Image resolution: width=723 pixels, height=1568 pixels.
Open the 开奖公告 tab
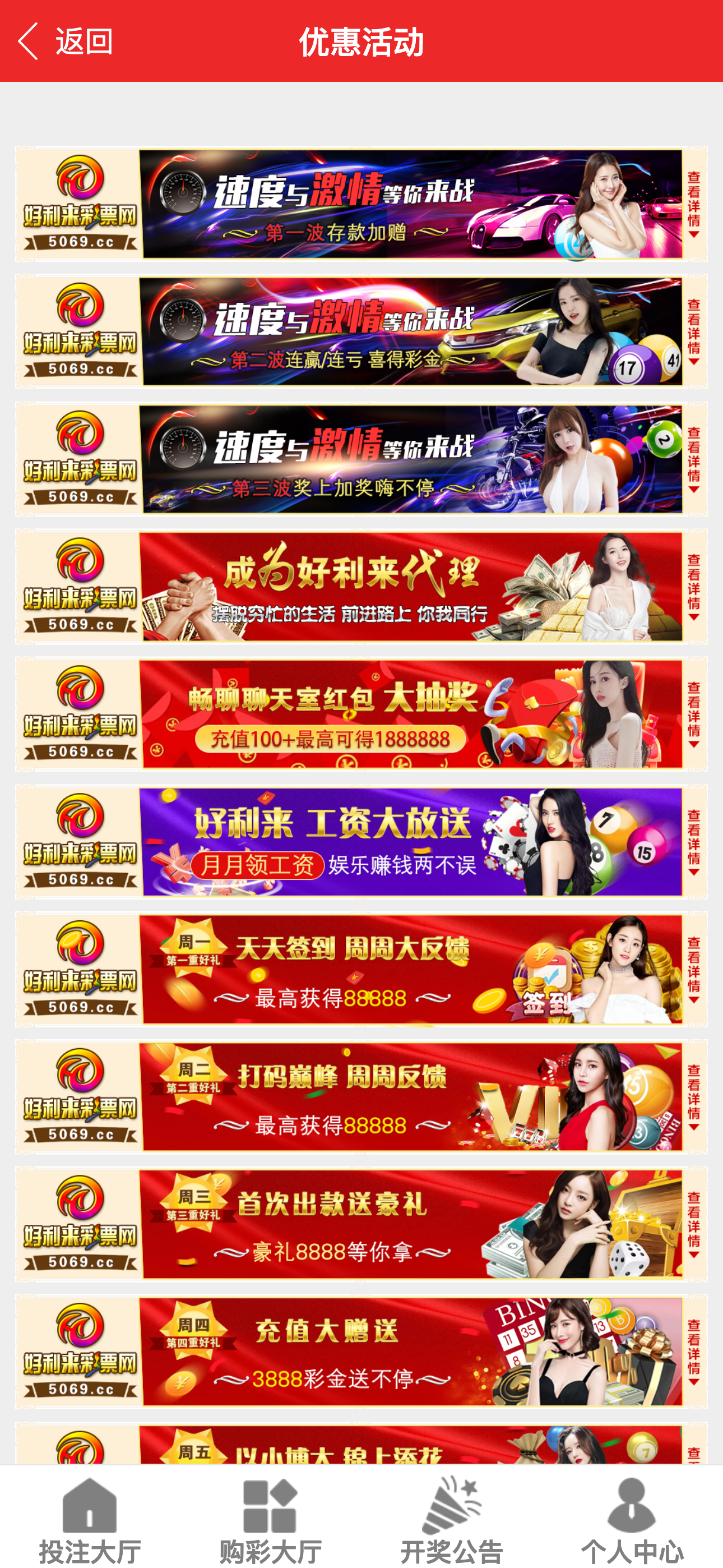[451, 1520]
